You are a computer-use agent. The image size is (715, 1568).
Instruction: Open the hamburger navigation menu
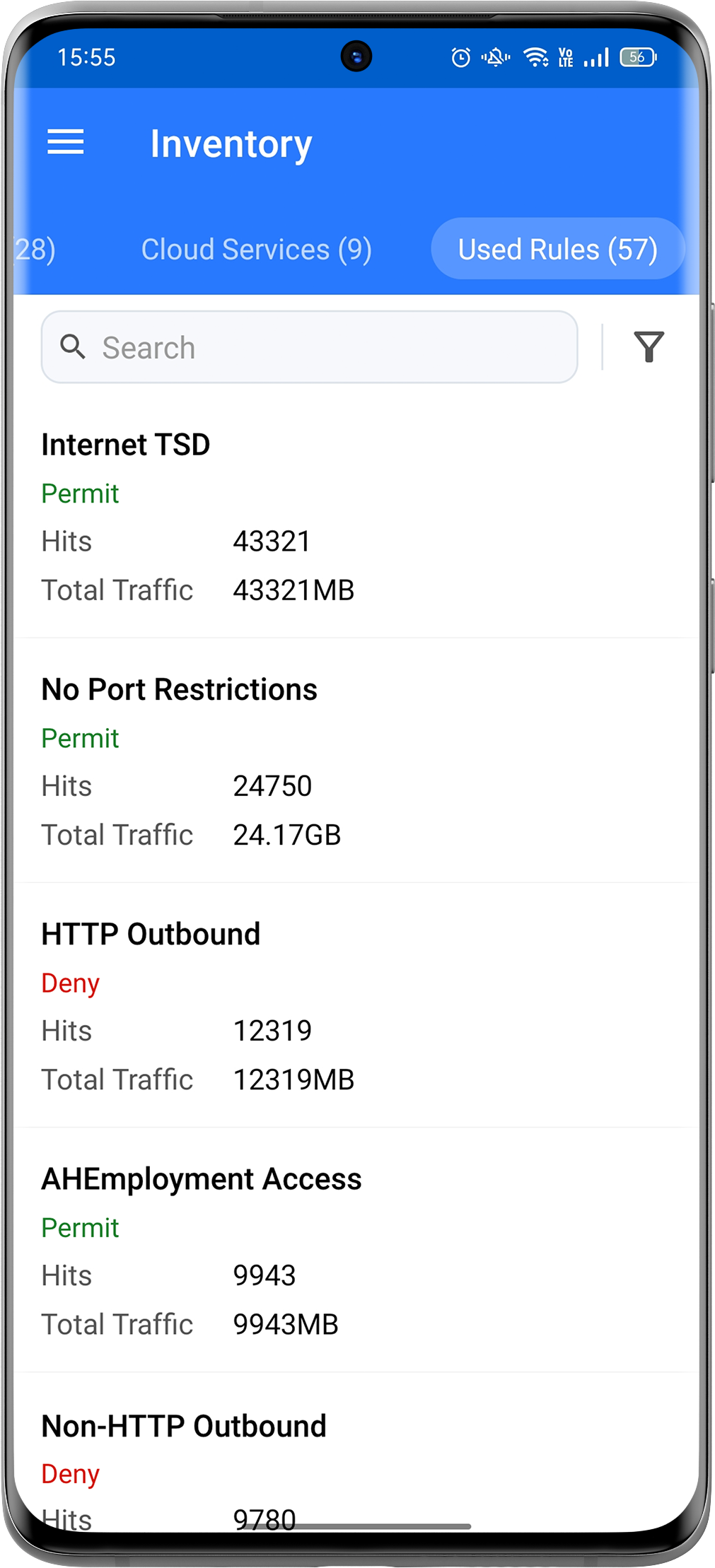point(66,142)
